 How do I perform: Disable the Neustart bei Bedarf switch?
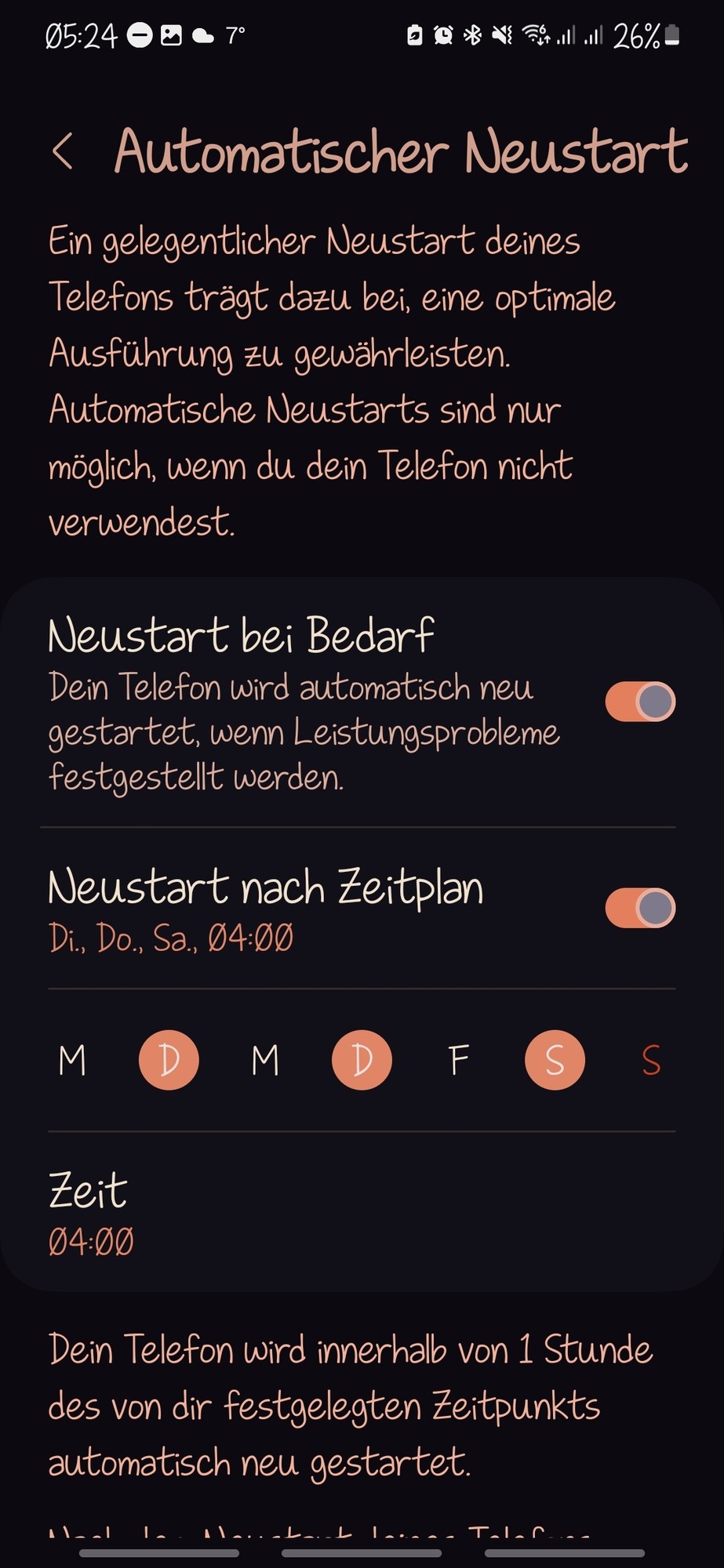pos(639,702)
